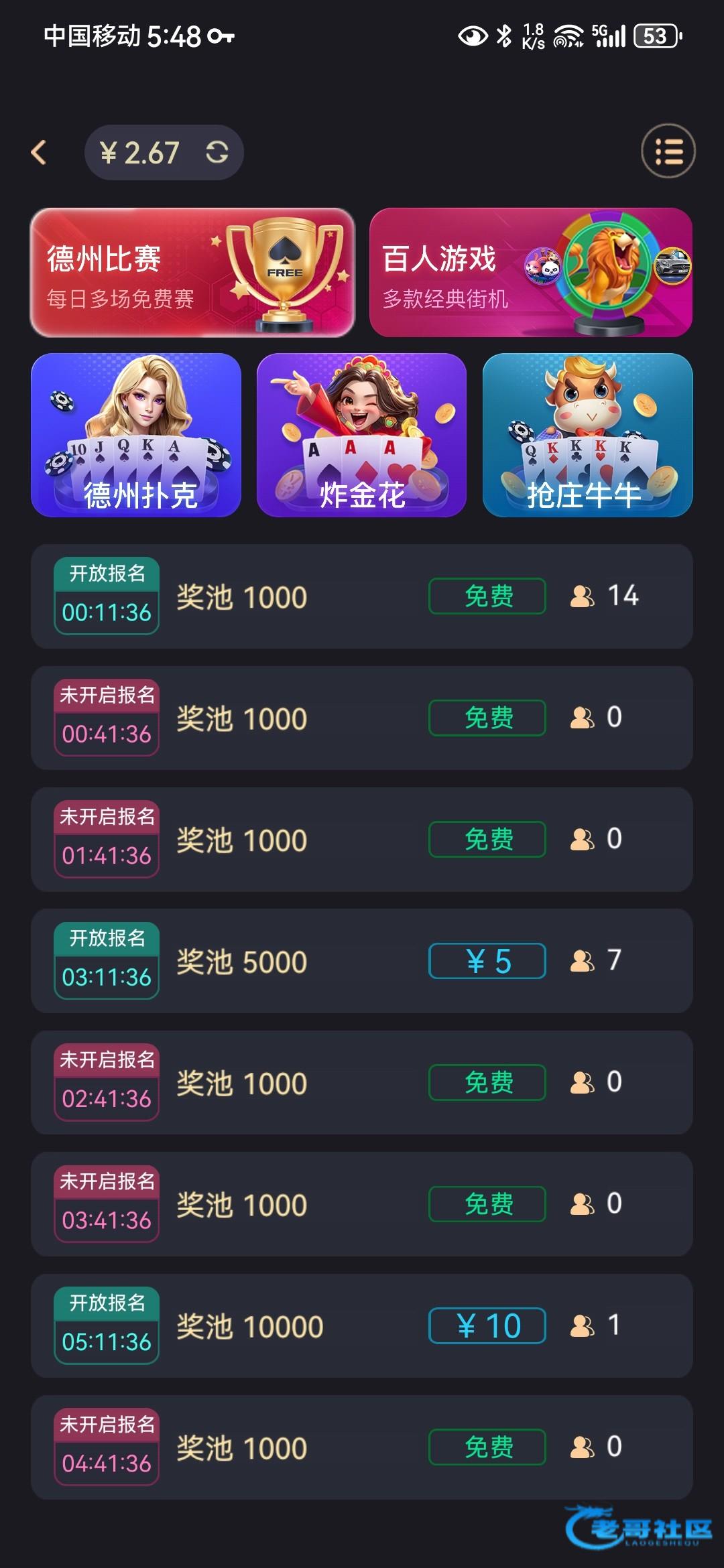This screenshot has width=724, height=1568.
Task: Refresh the ¥2.67 balance
Action: click(x=217, y=153)
